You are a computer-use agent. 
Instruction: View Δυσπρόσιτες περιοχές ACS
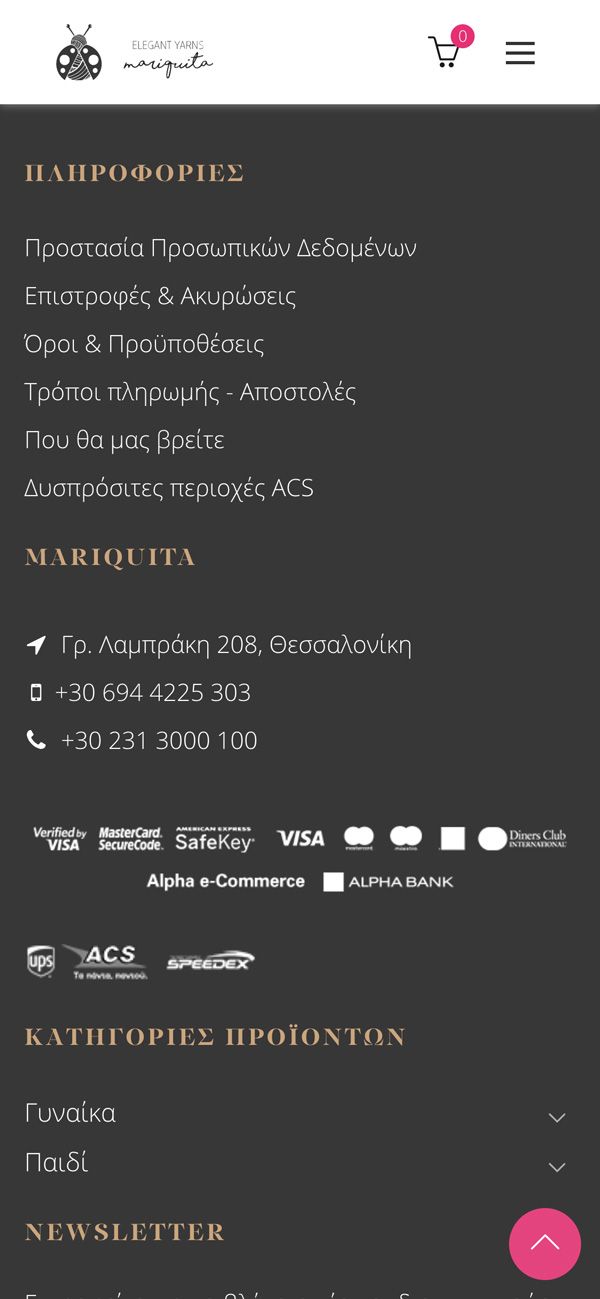(x=169, y=488)
